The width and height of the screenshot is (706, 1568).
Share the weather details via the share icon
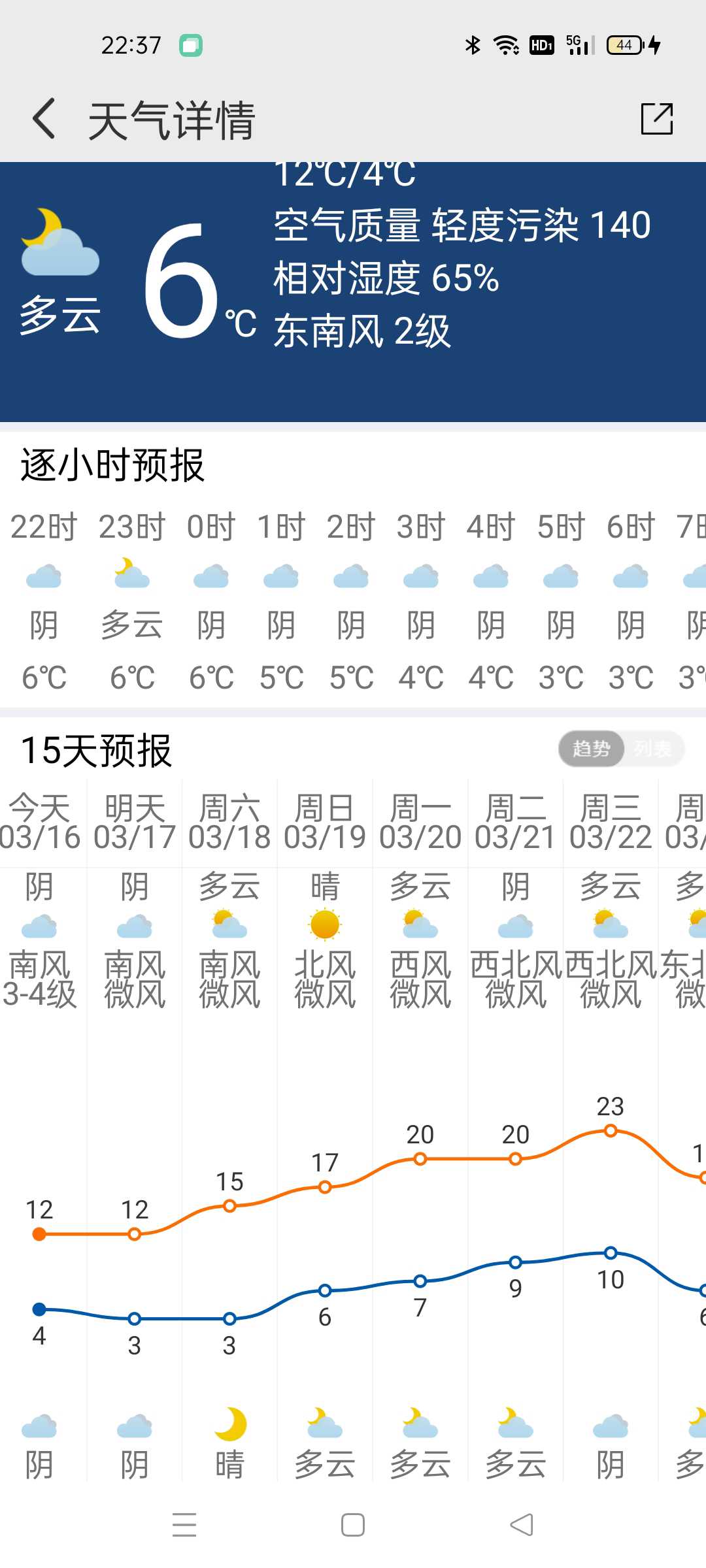point(656,119)
